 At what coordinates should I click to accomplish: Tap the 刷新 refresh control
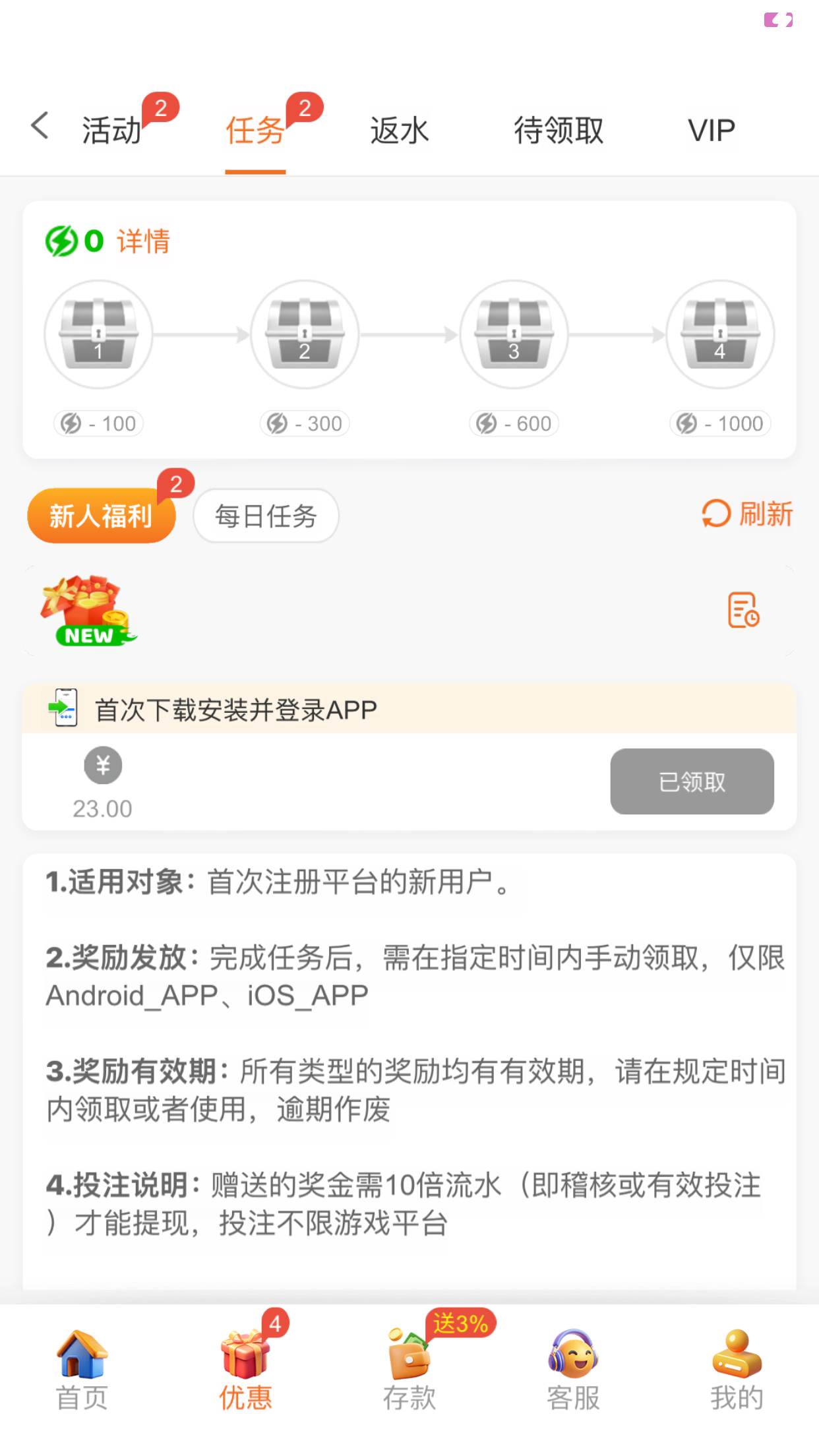[746, 514]
